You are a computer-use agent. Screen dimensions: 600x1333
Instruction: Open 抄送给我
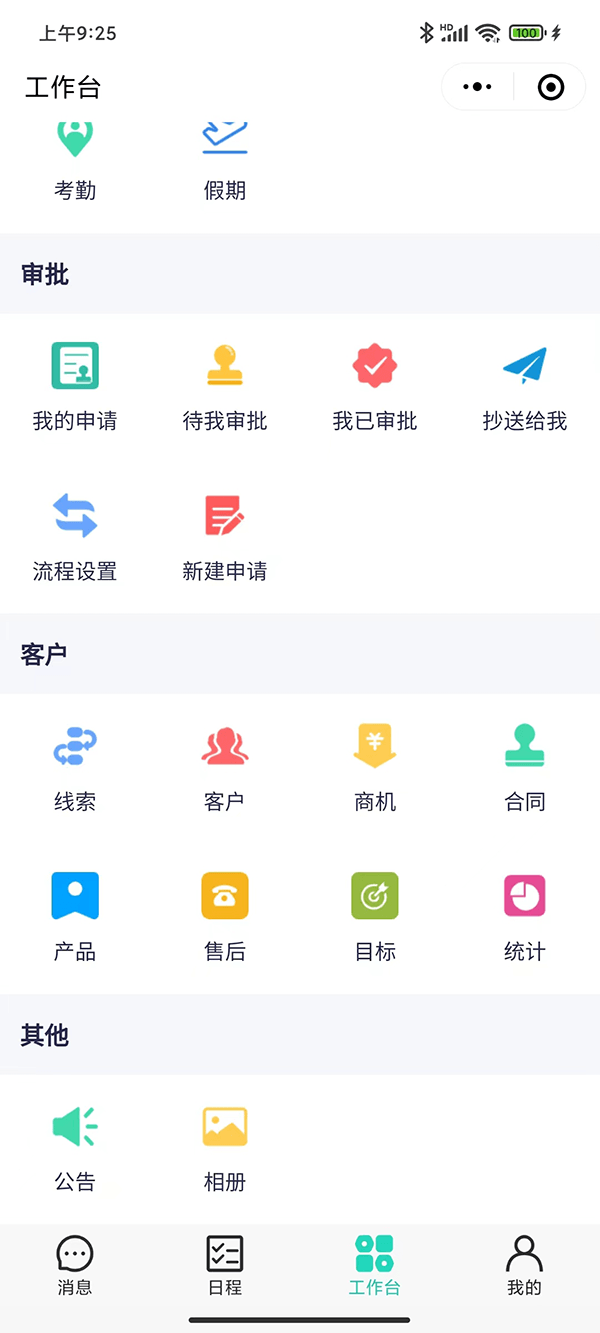(525, 387)
